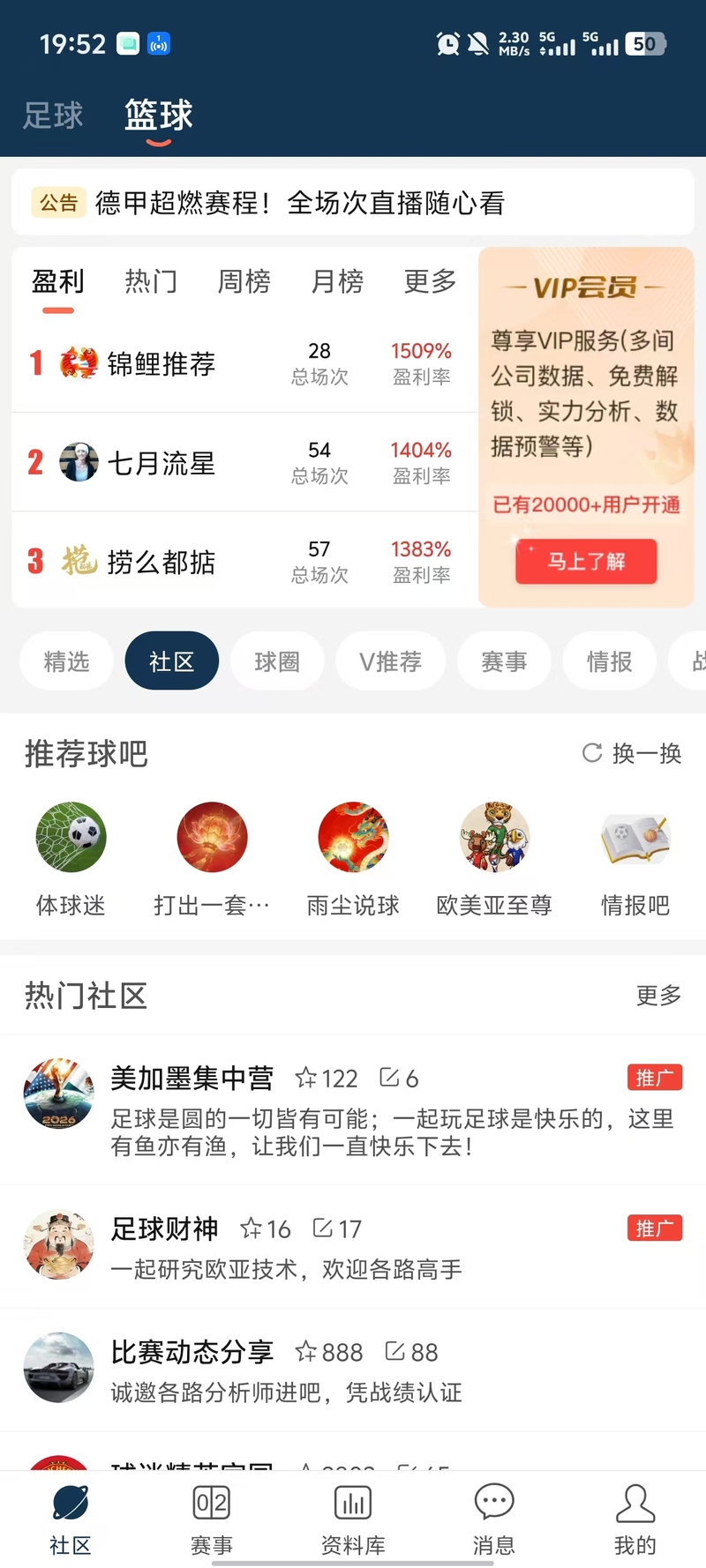
Task: Choose the 球圈 category chip
Action: (x=277, y=661)
